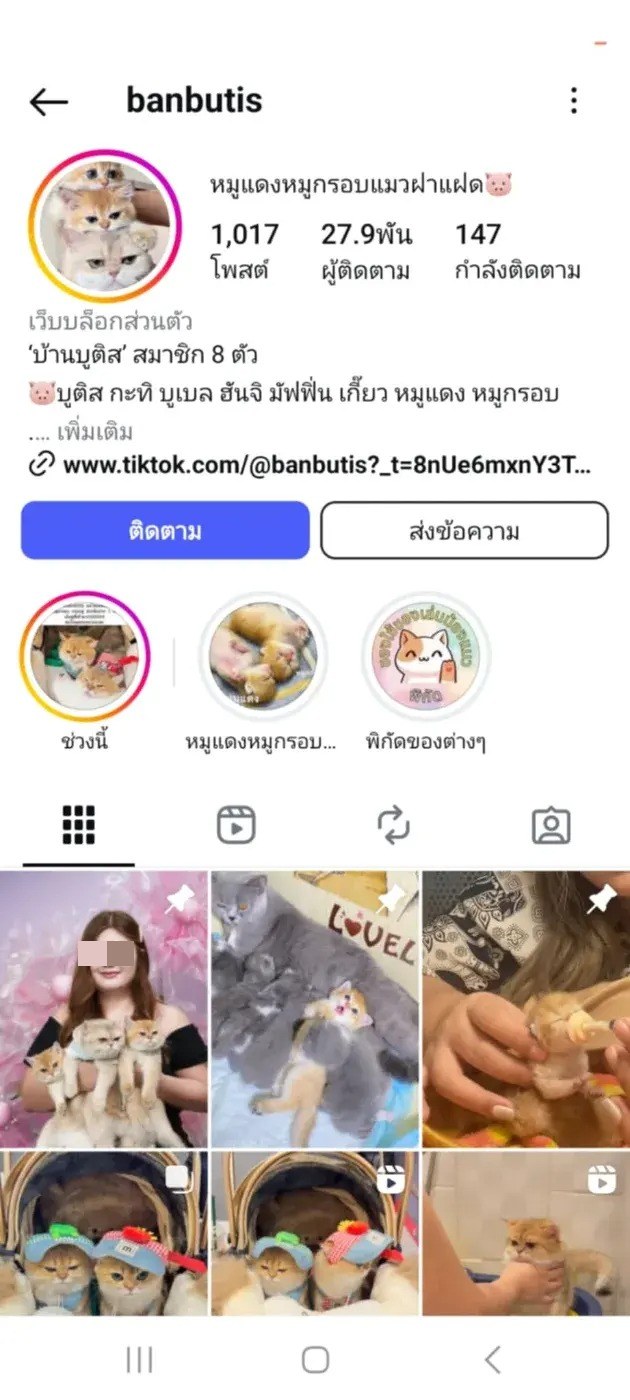Switch to the tagged photos tab
Image resolution: width=630 pixels, height=1400 pixels.
click(x=551, y=826)
